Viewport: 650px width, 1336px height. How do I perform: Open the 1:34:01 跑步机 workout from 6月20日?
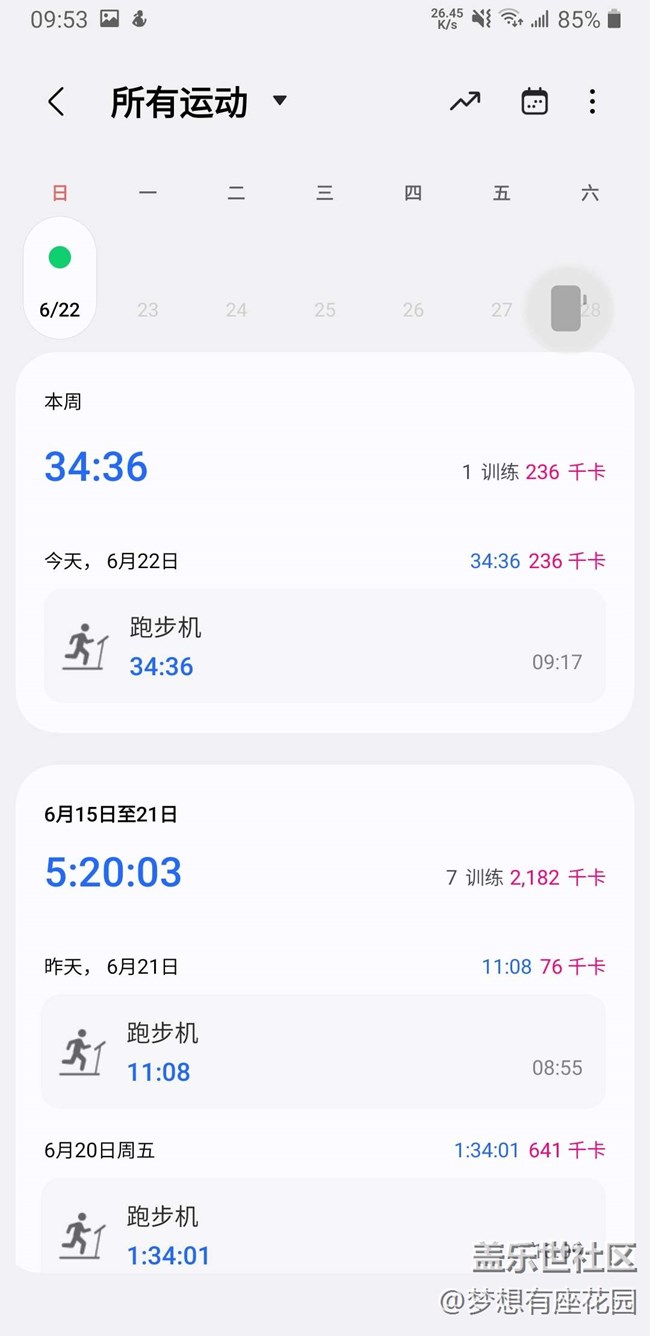(x=323, y=1225)
